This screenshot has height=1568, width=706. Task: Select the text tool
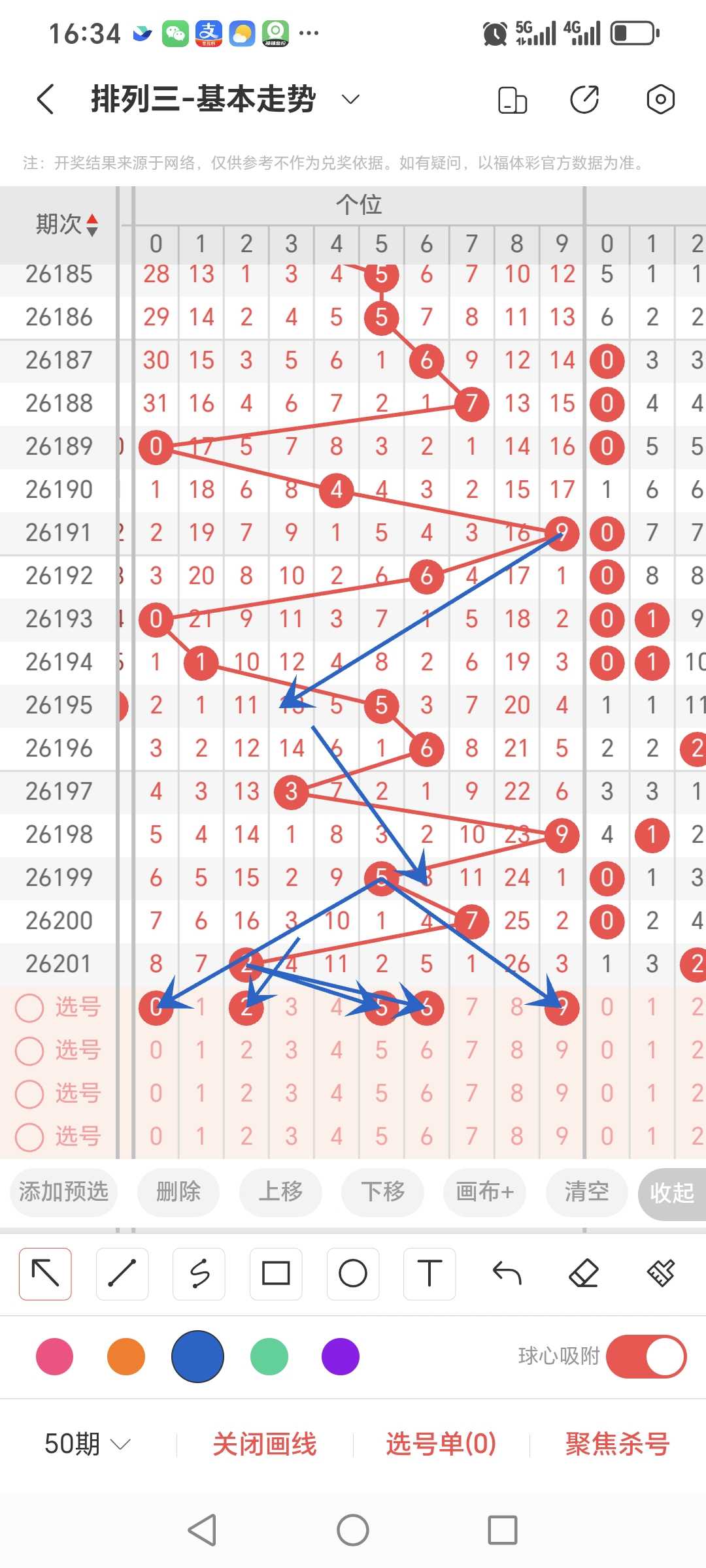(429, 1273)
